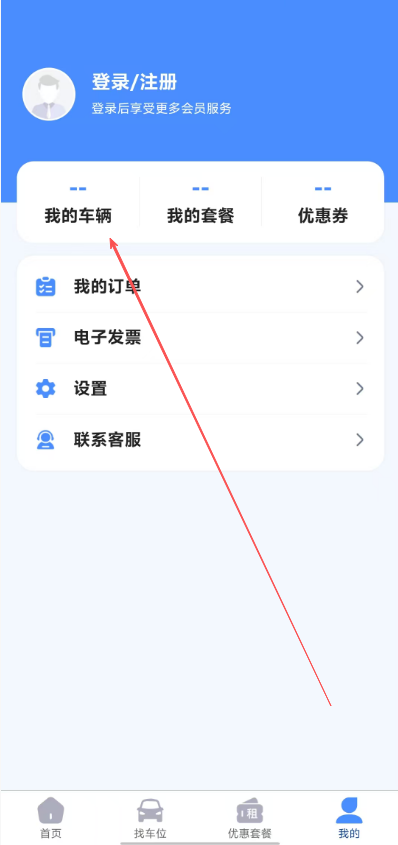Open 电子发票 row
Image resolution: width=398 pixels, height=845 pixels.
(x=200, y=338)
